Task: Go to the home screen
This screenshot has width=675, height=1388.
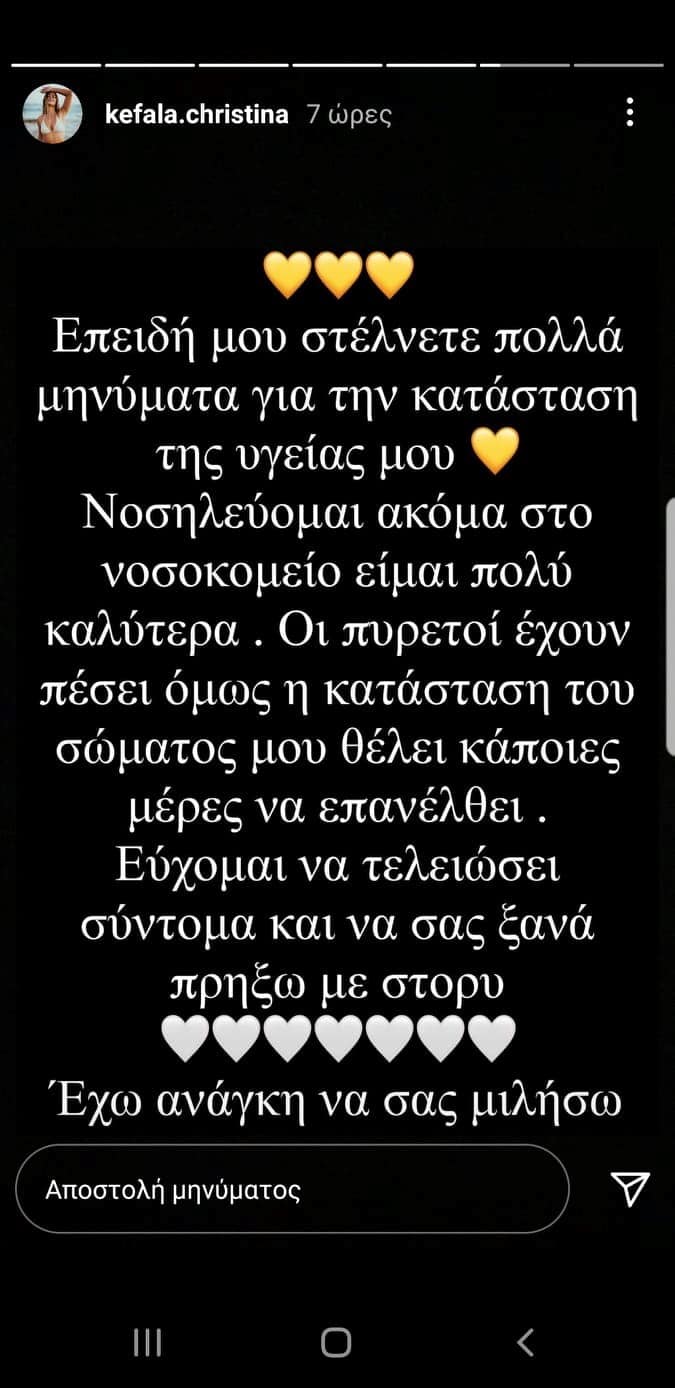Action: pos(336,1343)
